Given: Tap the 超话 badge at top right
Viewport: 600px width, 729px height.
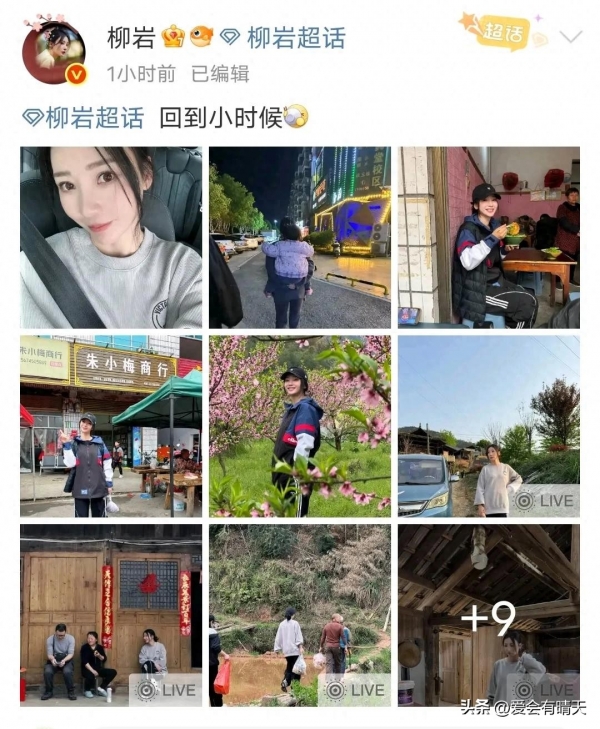Looking at the screenshot, I should (x=499, y=34).
